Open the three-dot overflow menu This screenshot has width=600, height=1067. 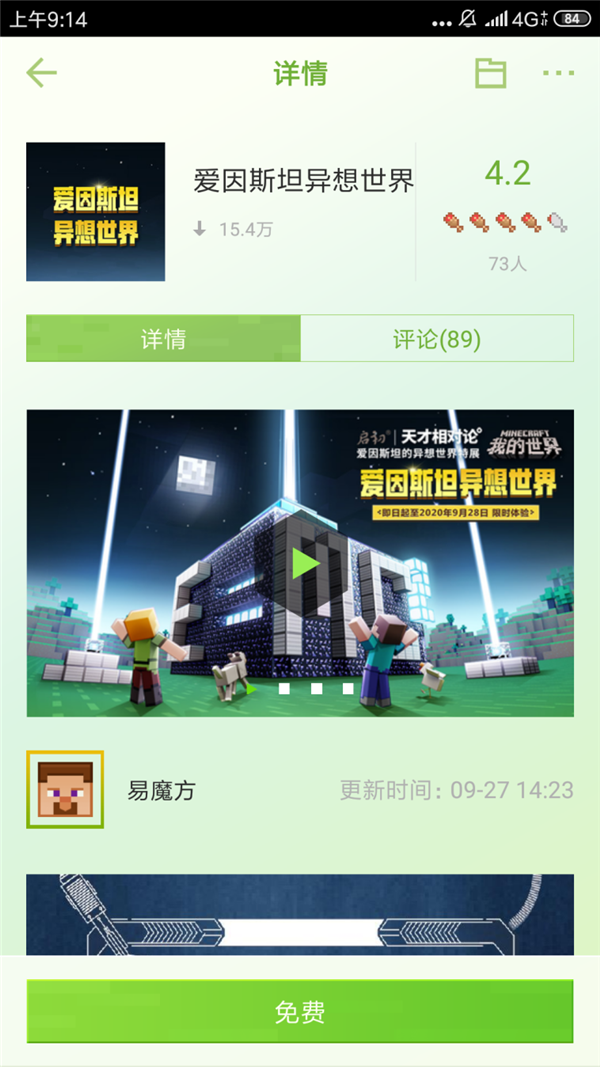[x=559, y=73]
